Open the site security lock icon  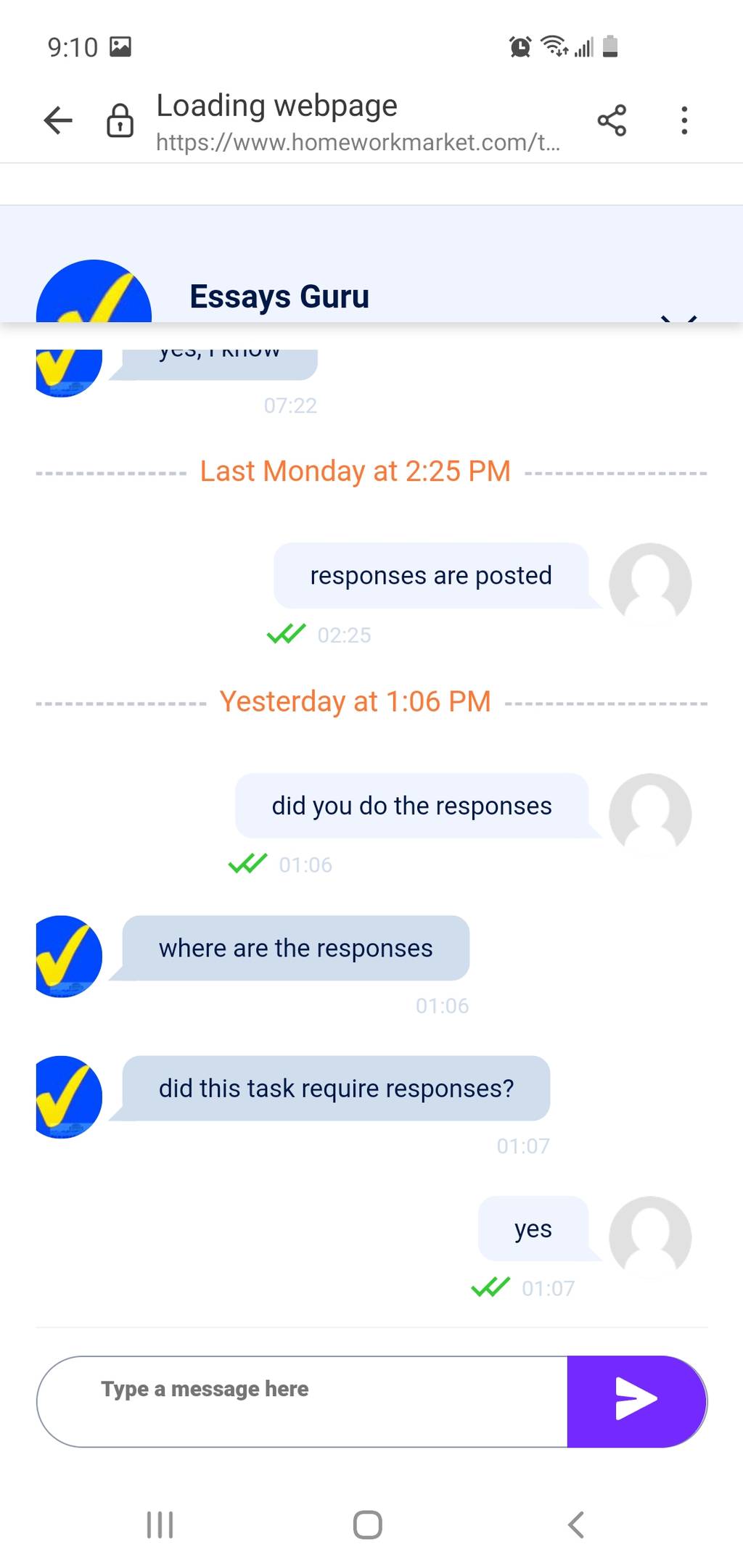(x=120, y=120)
